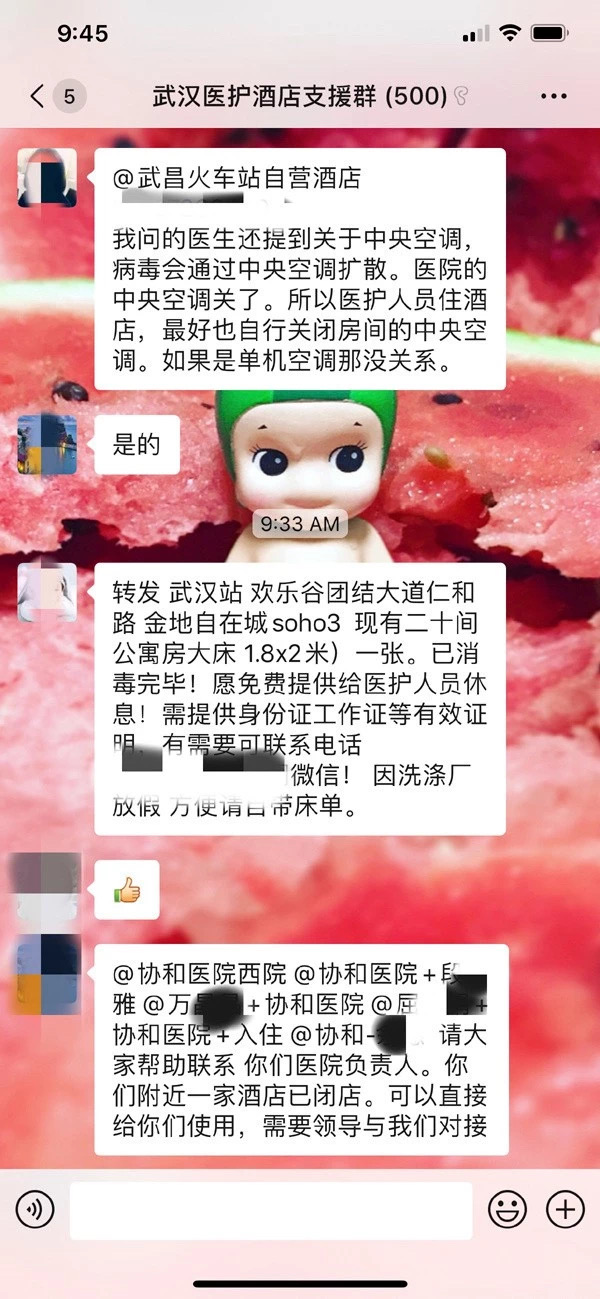
Task: Open the emoji sticker panel
Action: click(x=507, y=1209)
